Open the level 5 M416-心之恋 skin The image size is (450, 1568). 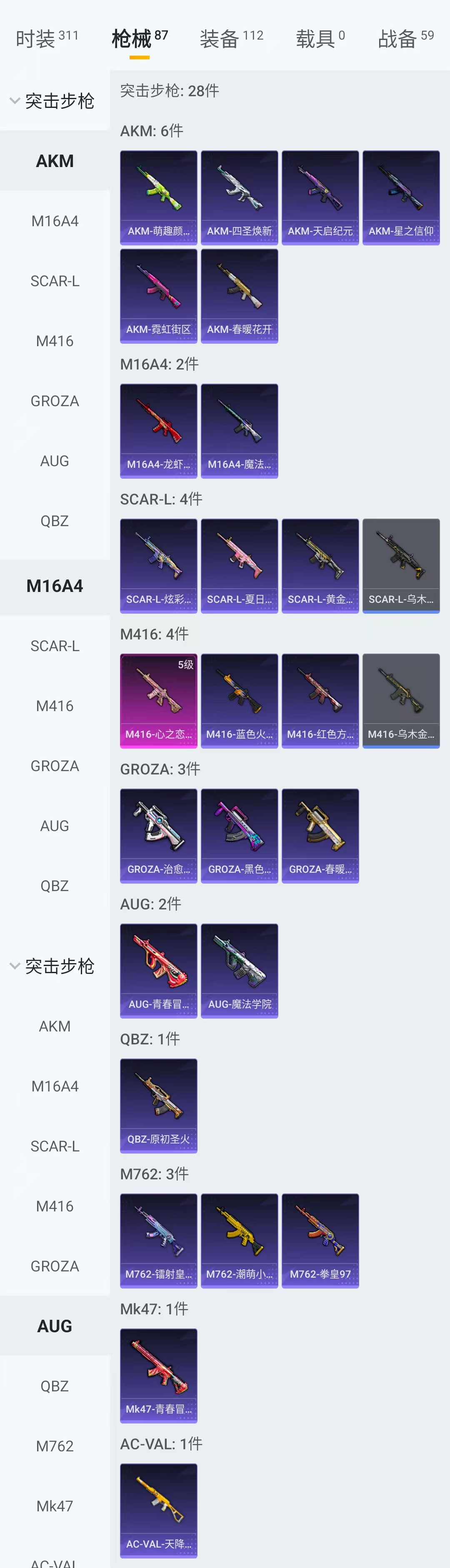158,701
